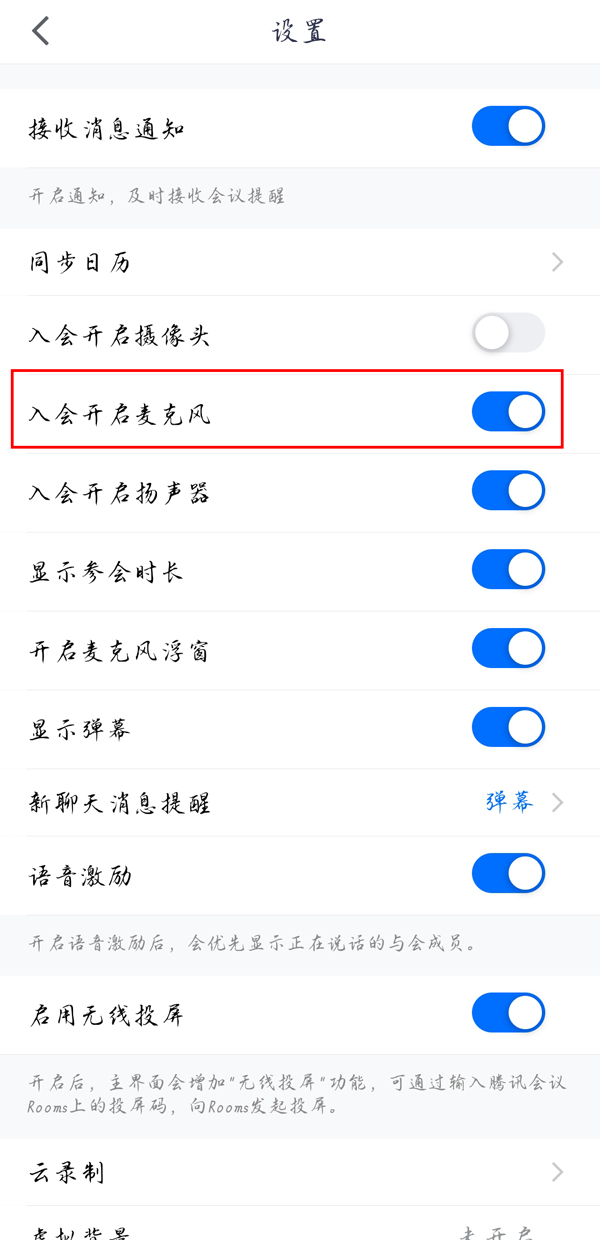Disable the 显示弹幕 switch
The image size is (600, 1240).
point(508,727)
